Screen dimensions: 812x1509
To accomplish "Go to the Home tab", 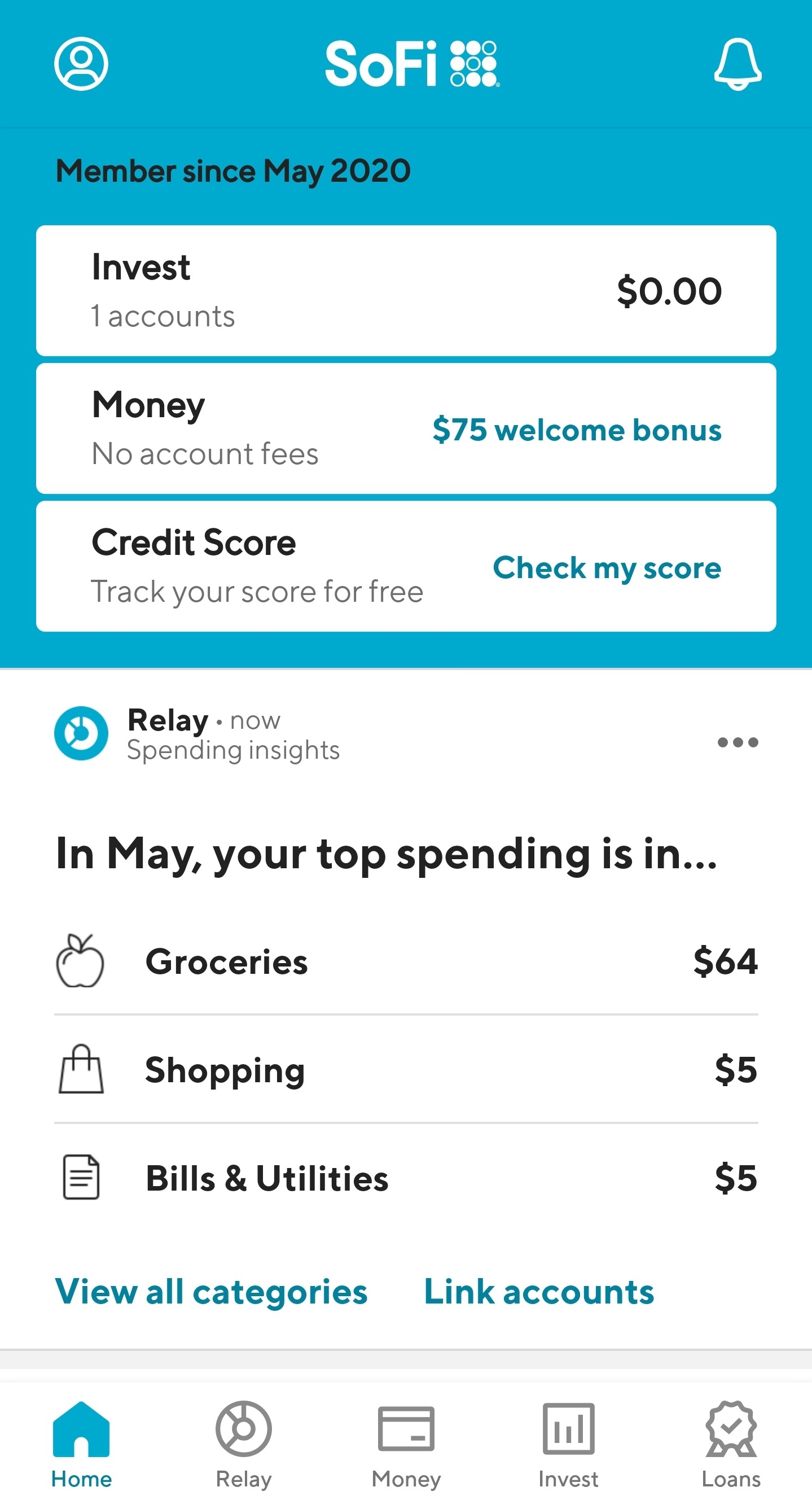I will pos(81,1445).
